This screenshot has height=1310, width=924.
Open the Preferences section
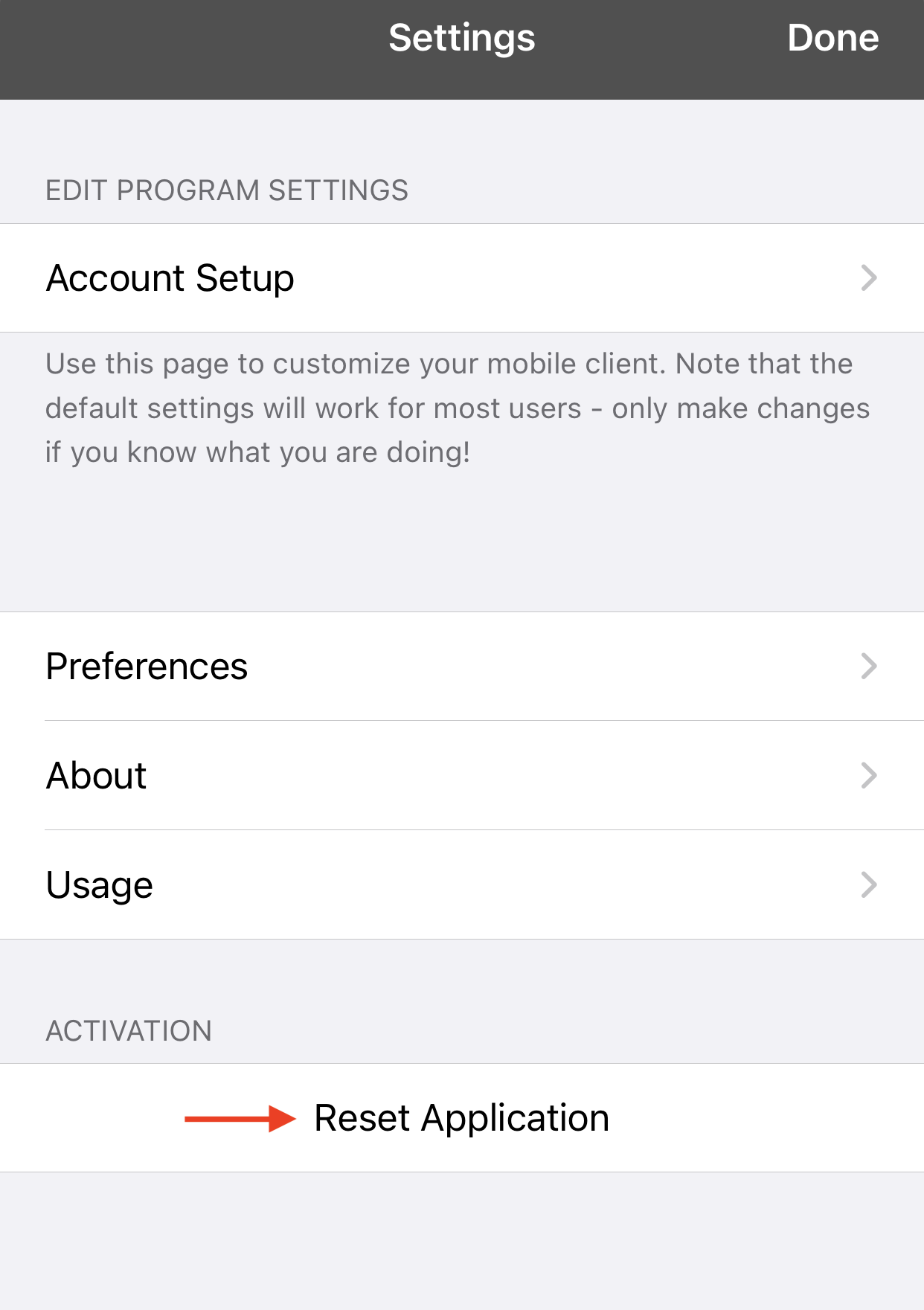pyautogui.click(x=147, y=667)
